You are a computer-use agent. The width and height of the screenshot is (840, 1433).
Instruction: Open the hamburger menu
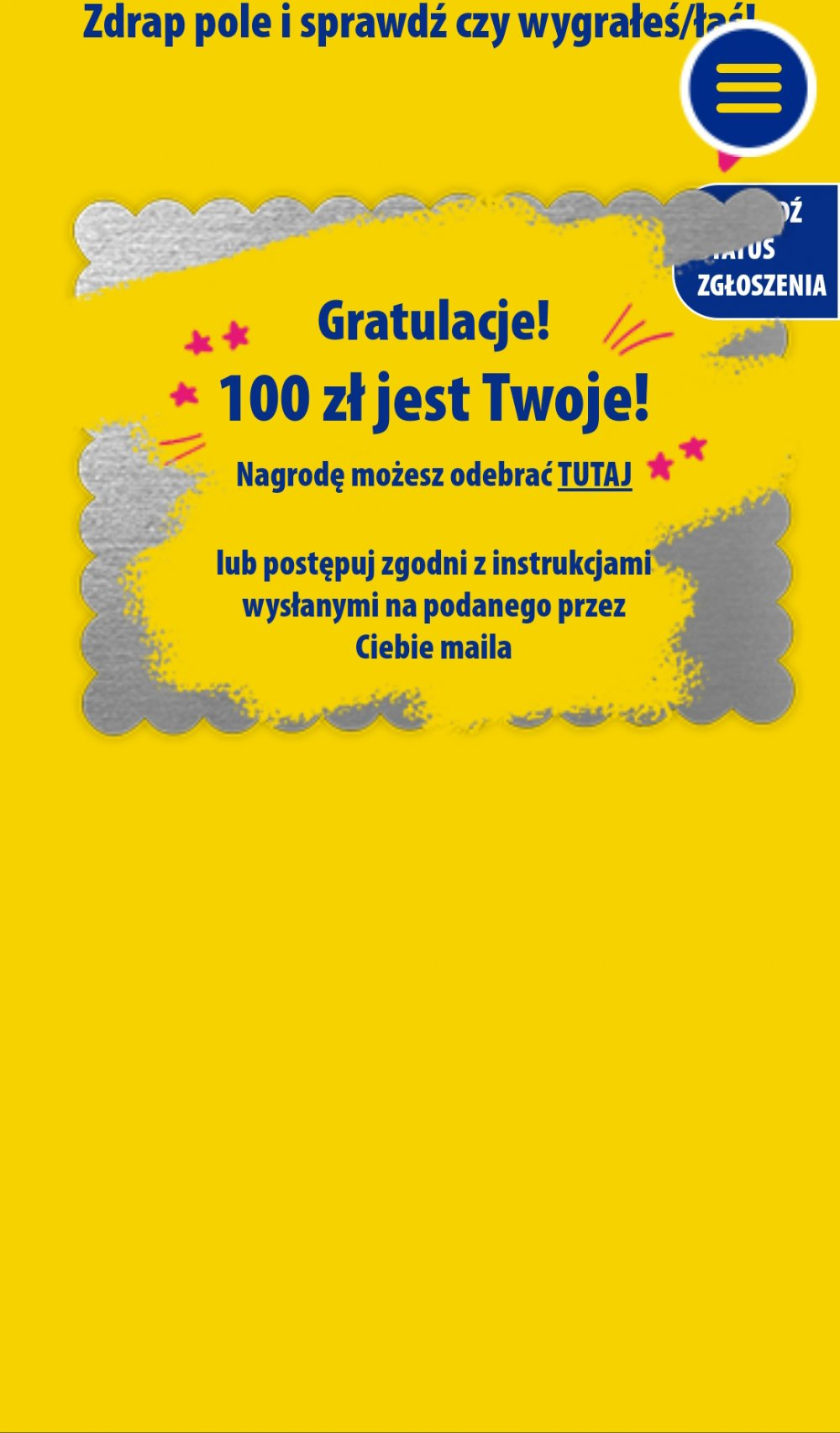[x=748, y=88]
